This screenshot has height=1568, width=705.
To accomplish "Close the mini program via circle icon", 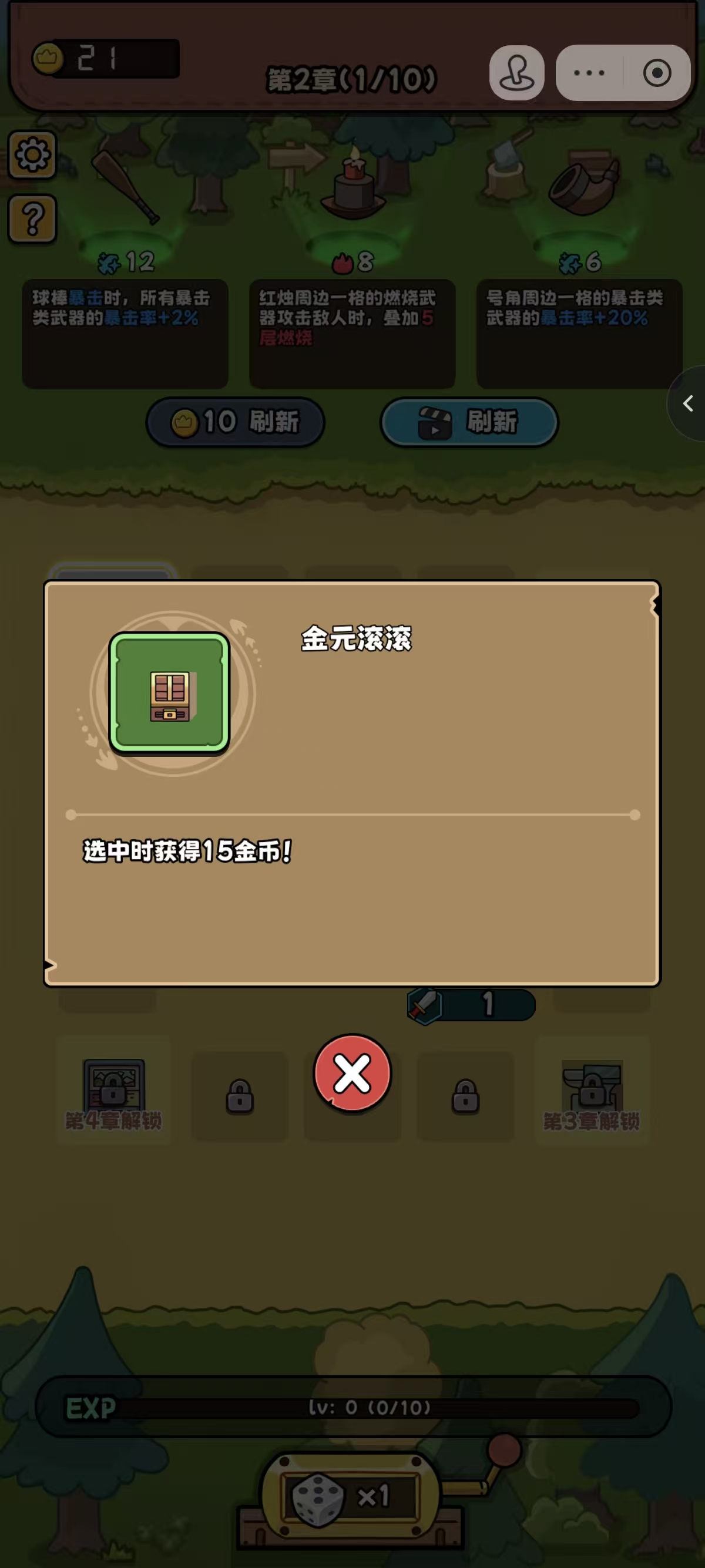I will tap(657, 73).
